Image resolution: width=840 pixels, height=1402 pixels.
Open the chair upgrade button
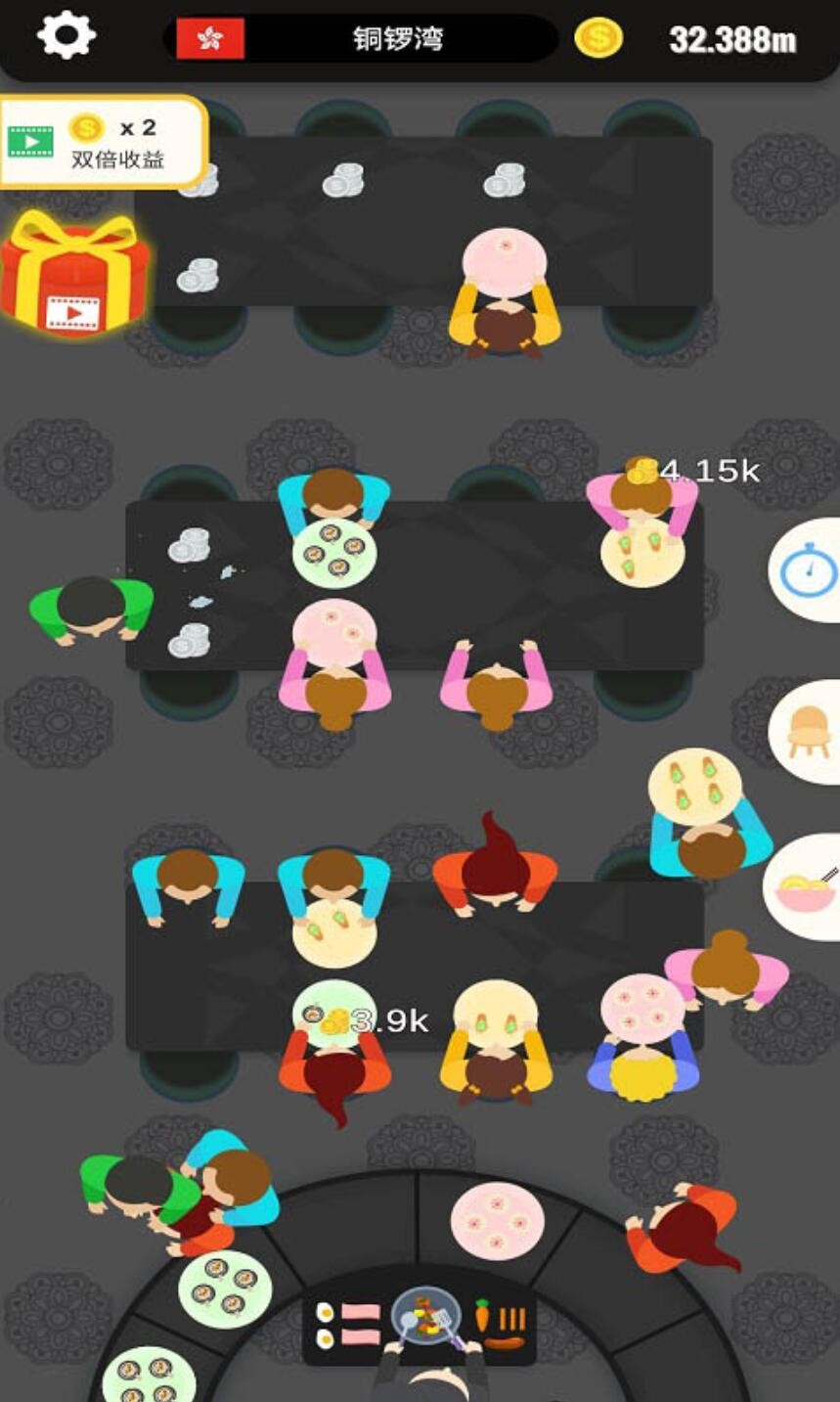click(808, 731)
